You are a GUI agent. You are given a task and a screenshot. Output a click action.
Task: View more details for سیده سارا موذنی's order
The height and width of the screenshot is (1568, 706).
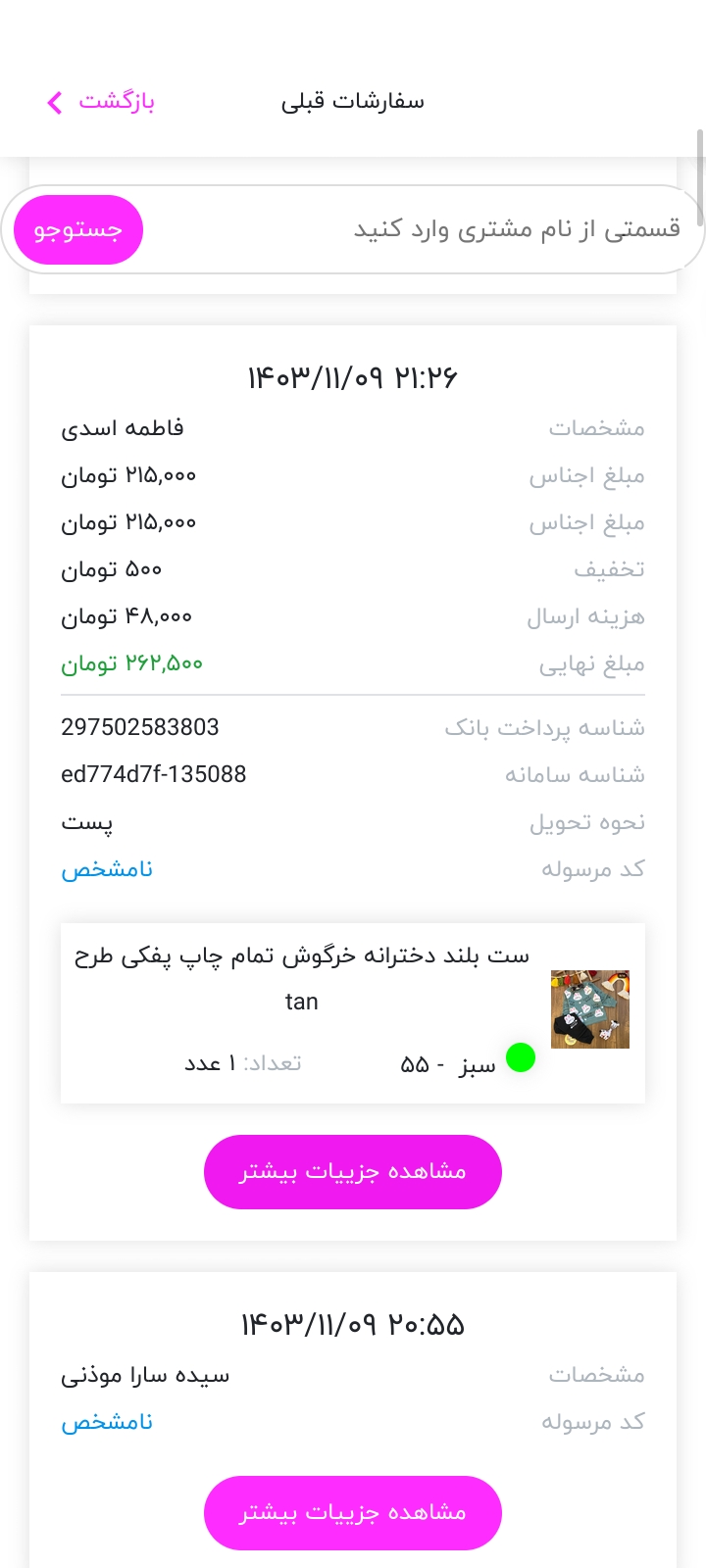pyautogui.click(x=353, y=1512)
